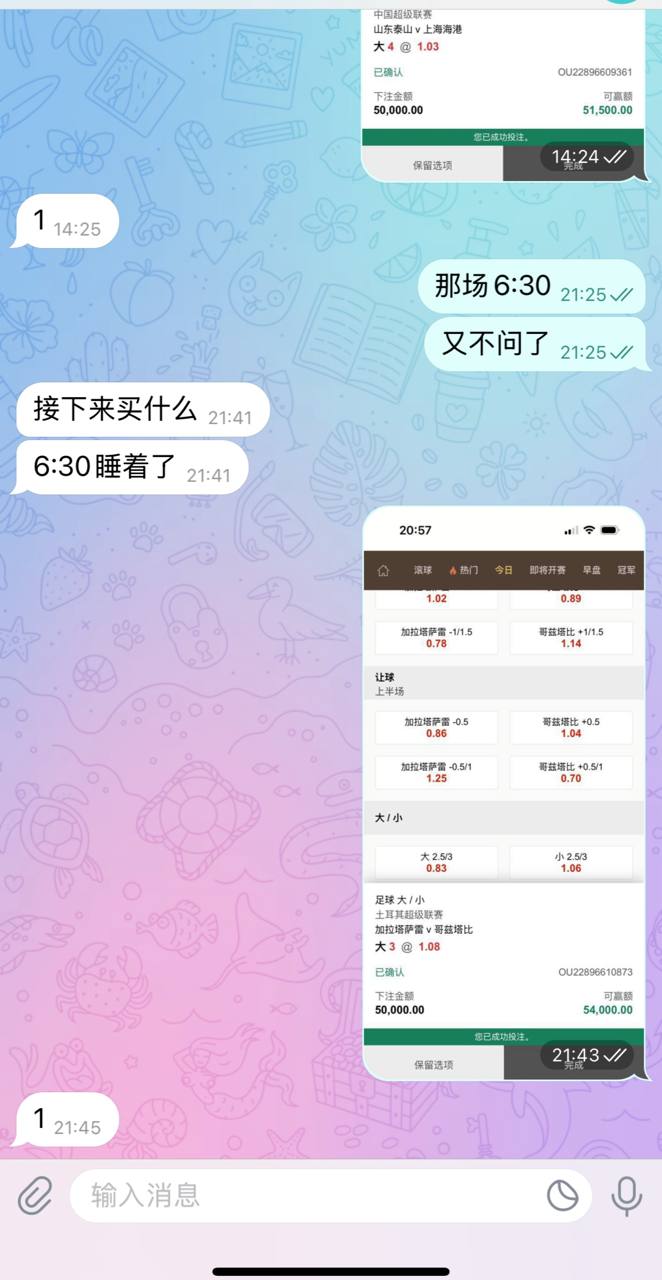This screenshot has width=662, height=1280.
Task: Focus the 输入消息 message field
Action: click(x=300, y=1195)
